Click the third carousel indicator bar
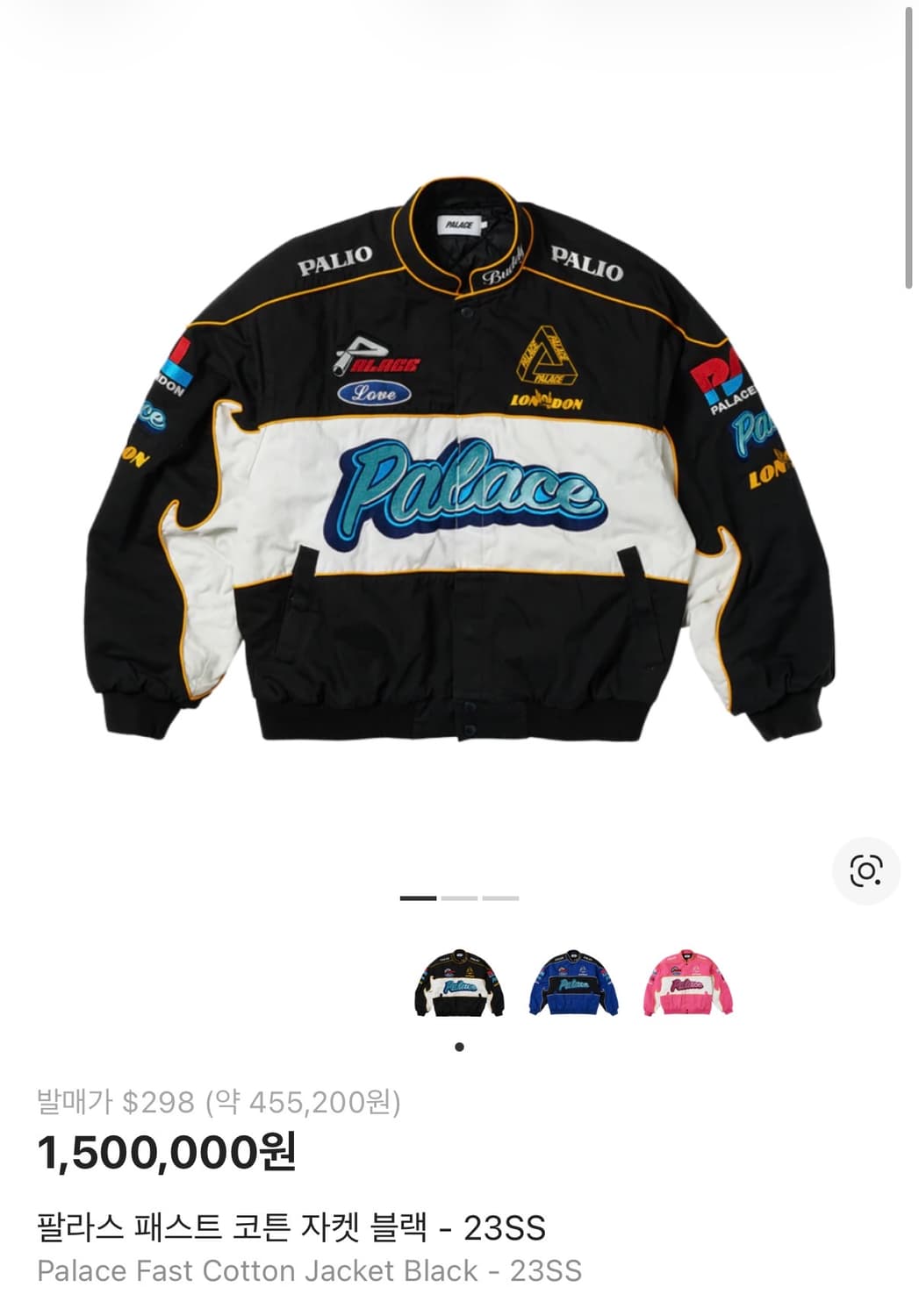 tap(500, 898)
